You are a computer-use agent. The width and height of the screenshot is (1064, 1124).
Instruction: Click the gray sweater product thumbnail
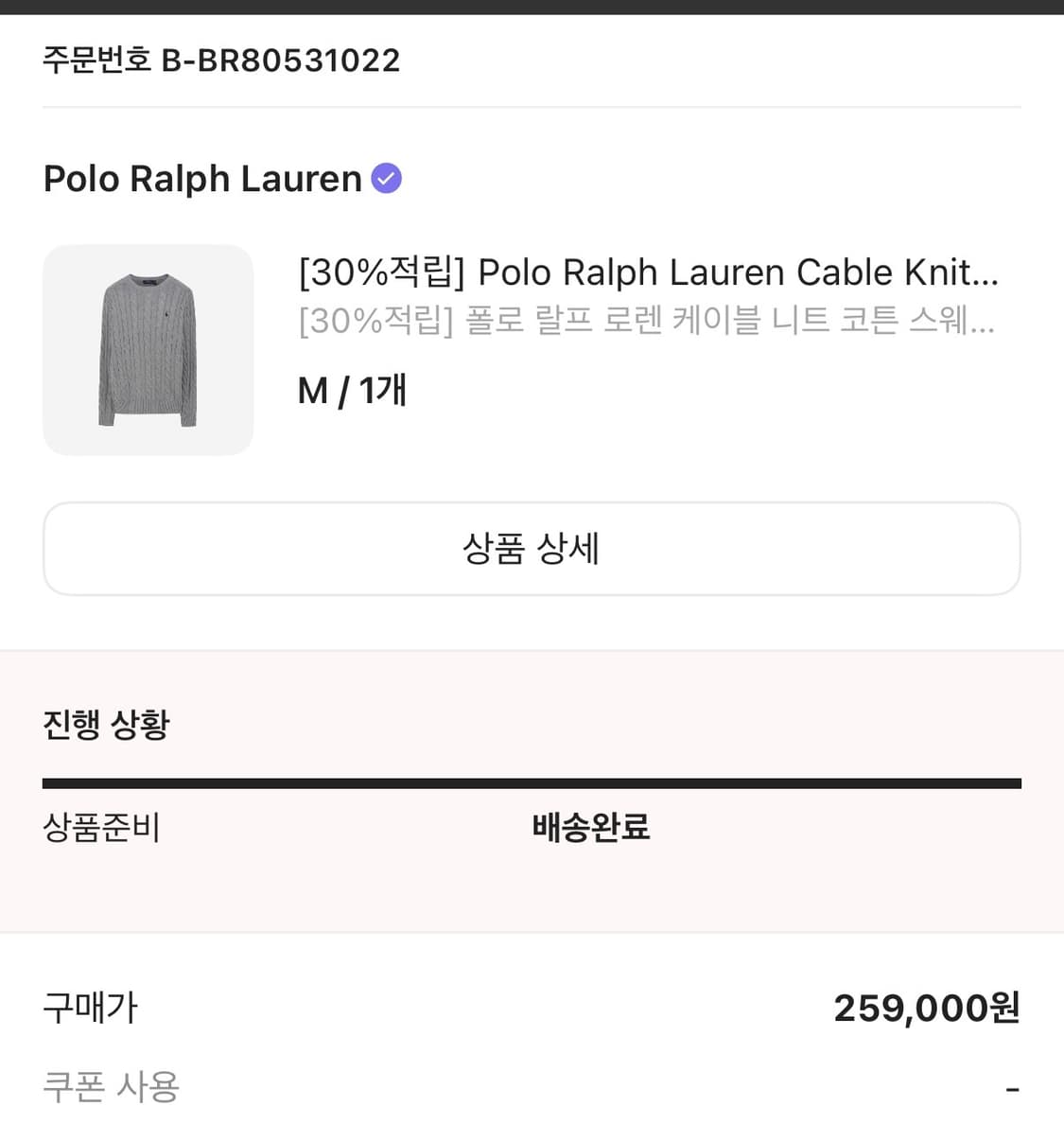148,349
